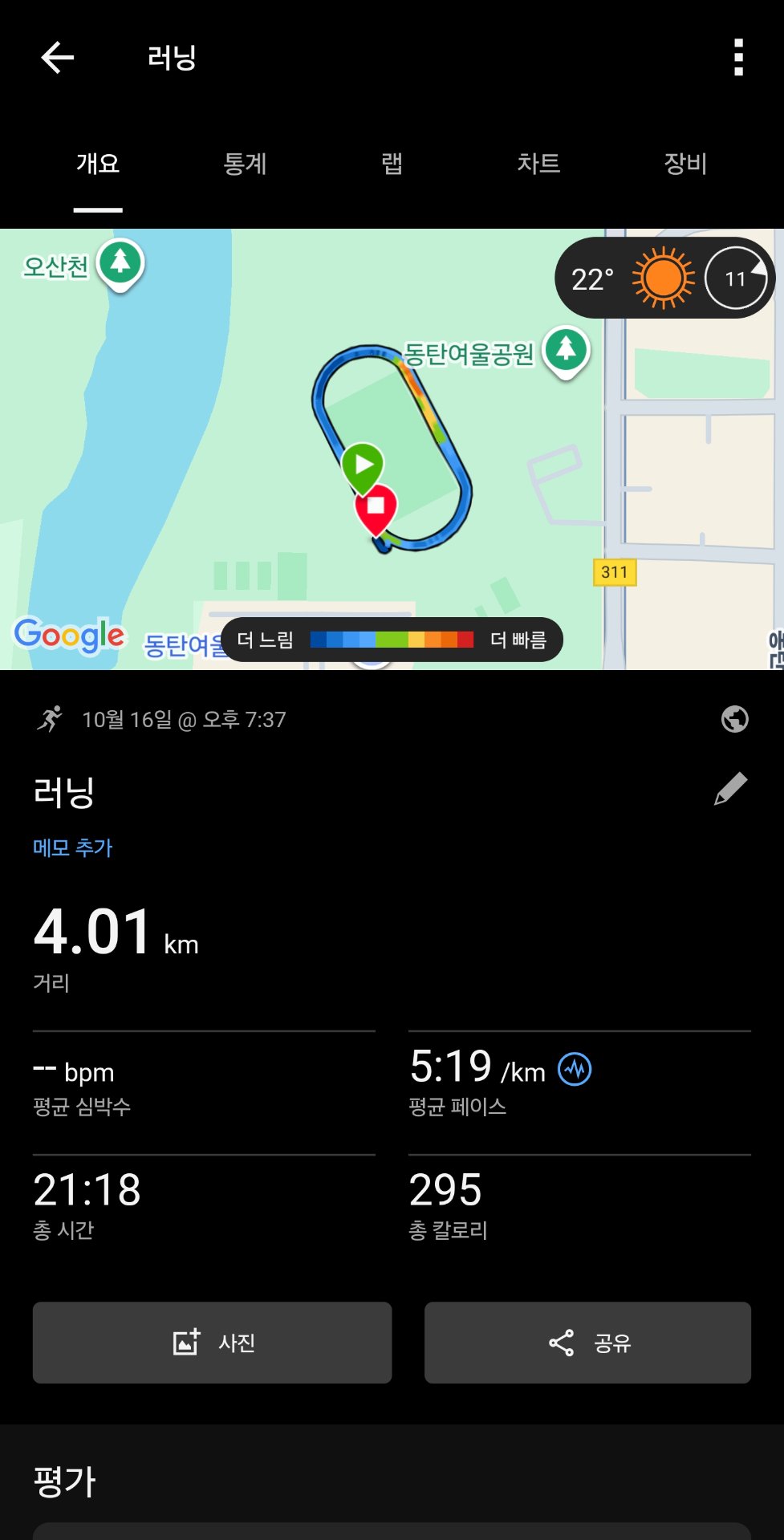The image size is (784, 1540).
Task: Tap the pencil icon to edit activity name
Action: (731, 790)
